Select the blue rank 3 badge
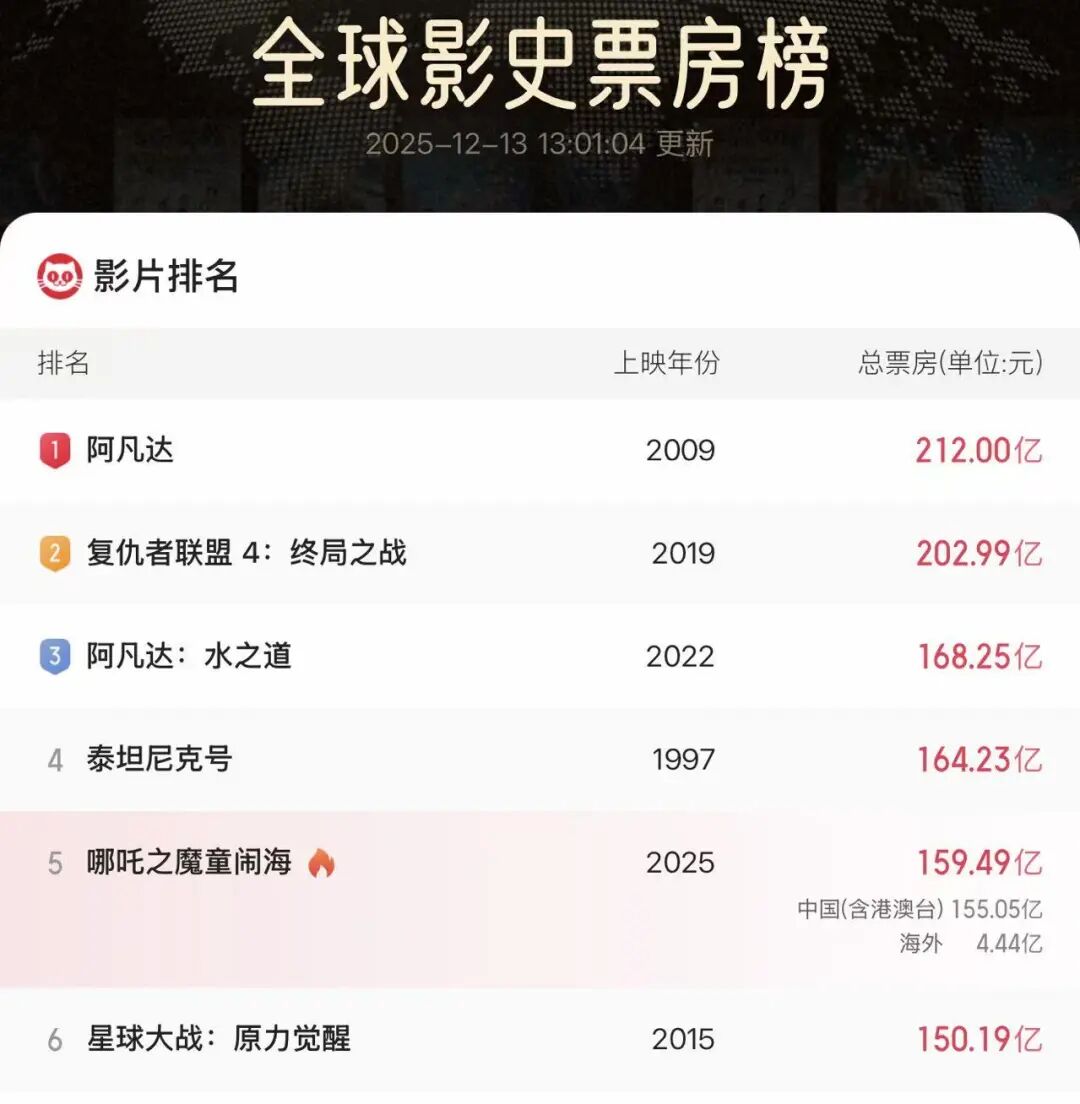The height and width of the screenshot is (1104, 1080). point(54,657)
